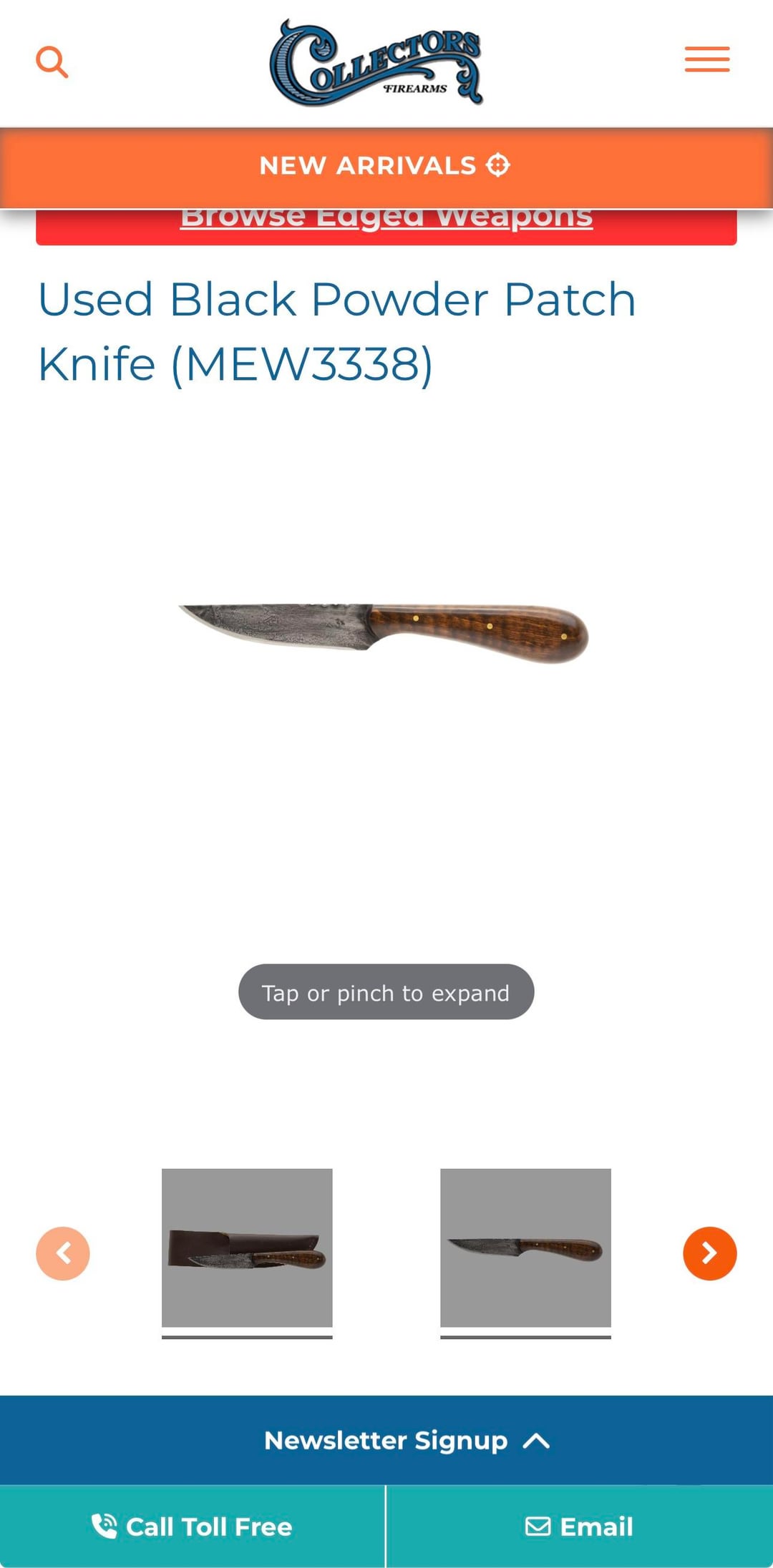This screenshot has width=773, height=1568.
Task: Follow the Browse Edged Weapons link
Action: coord(386,220)
